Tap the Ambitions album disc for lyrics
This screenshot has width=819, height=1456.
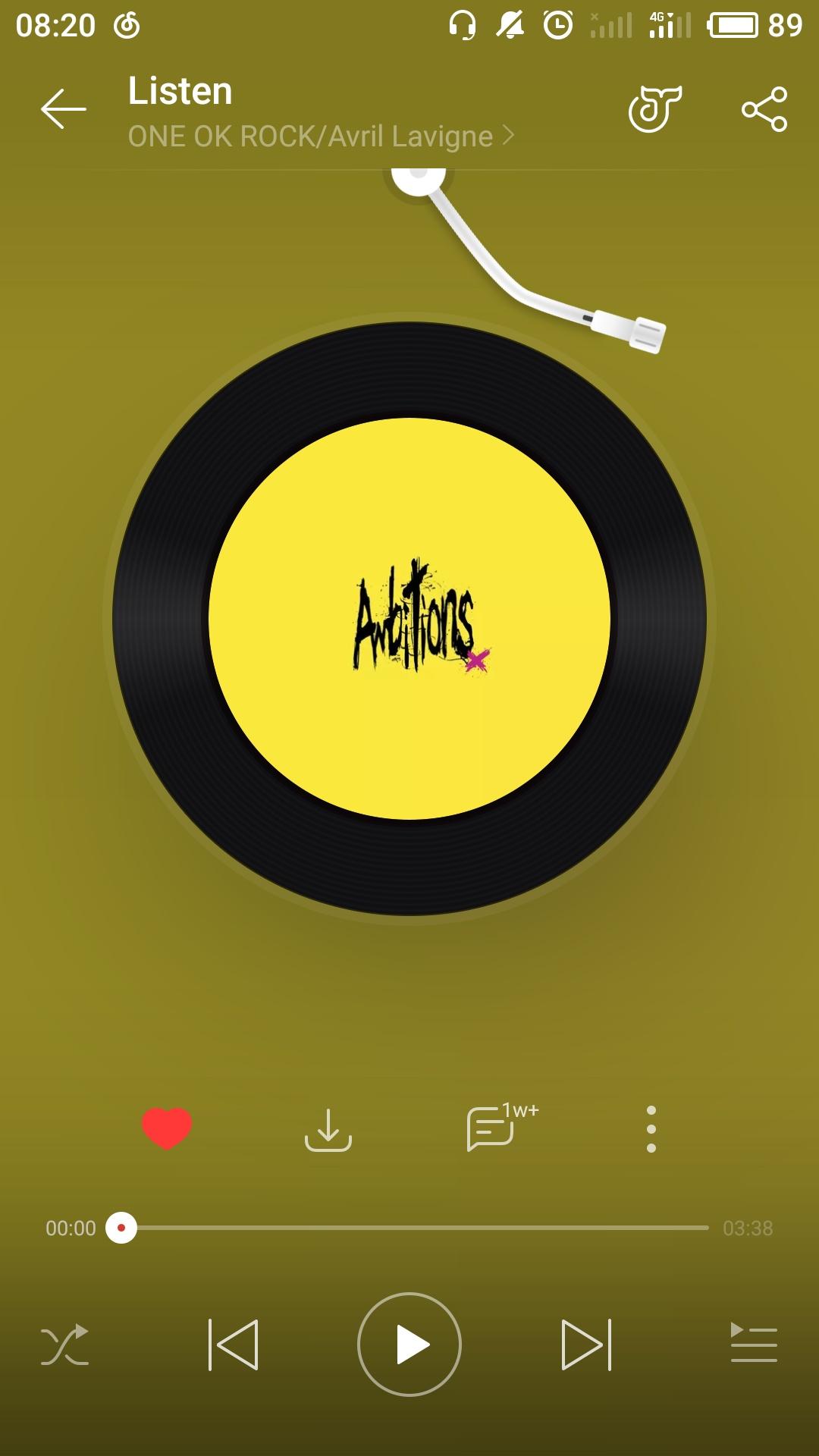tap(409, 619)
